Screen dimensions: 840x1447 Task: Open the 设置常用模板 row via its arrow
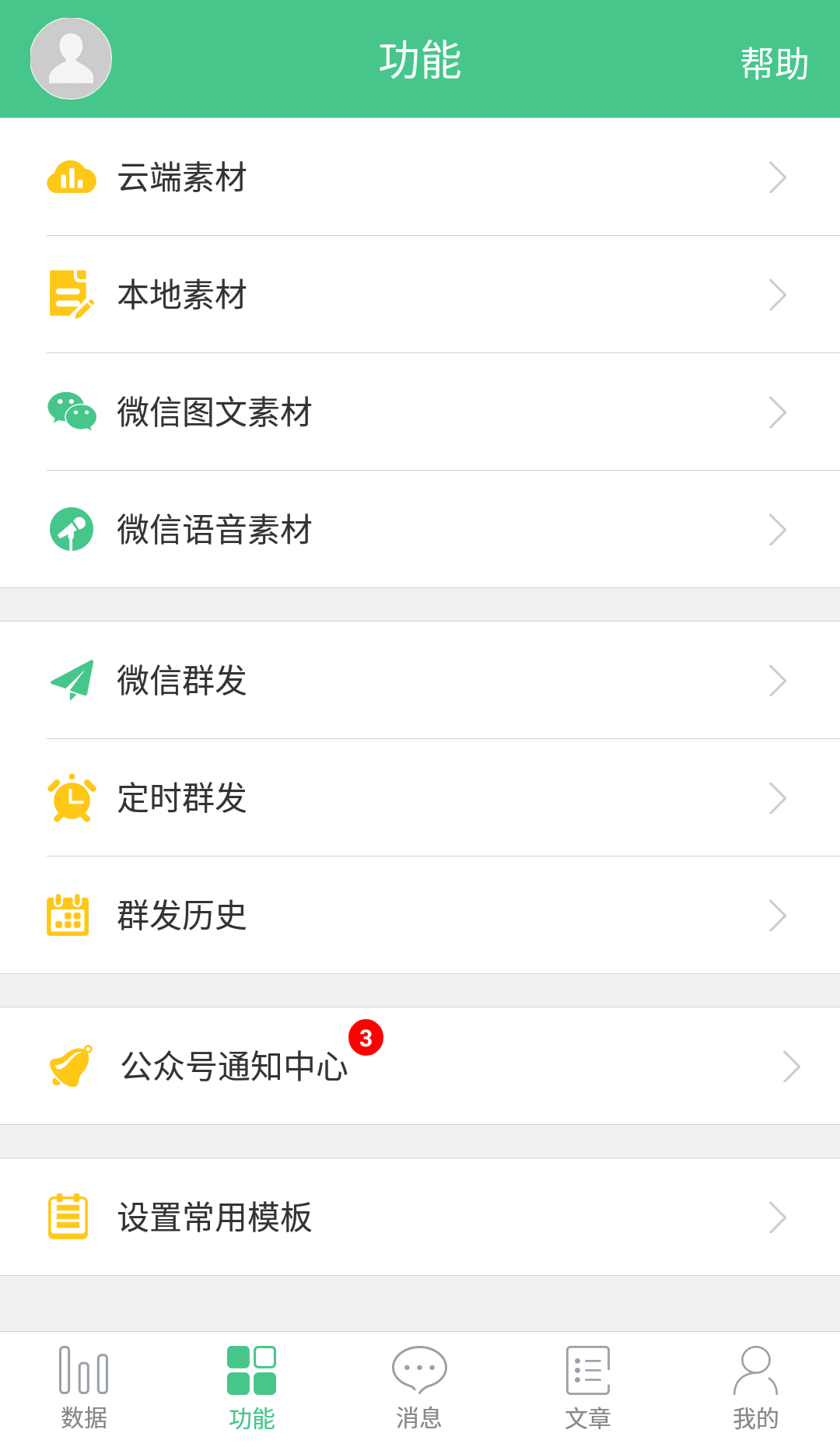click(x=777, y=1218)
